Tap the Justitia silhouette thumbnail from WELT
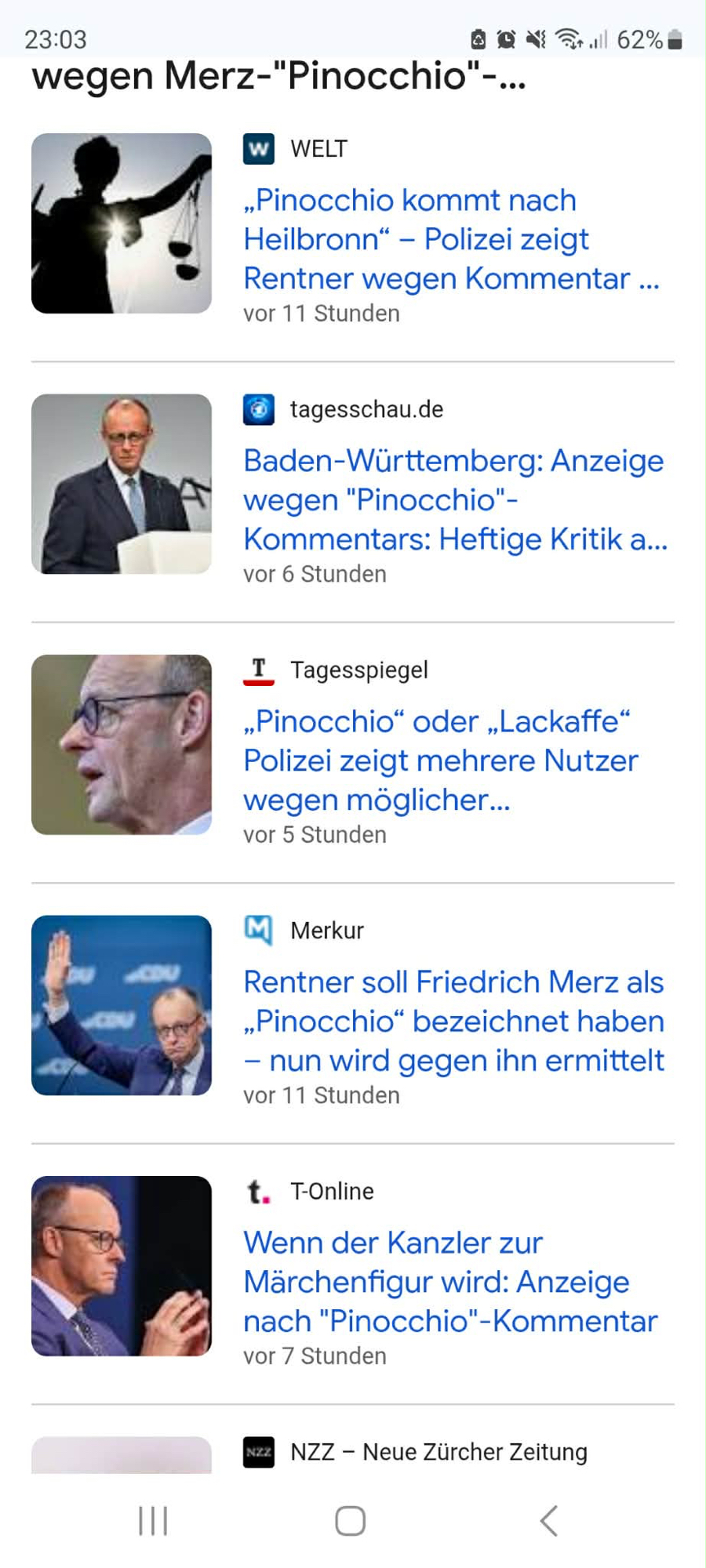The image size is (706, 1568). (122, 223)
